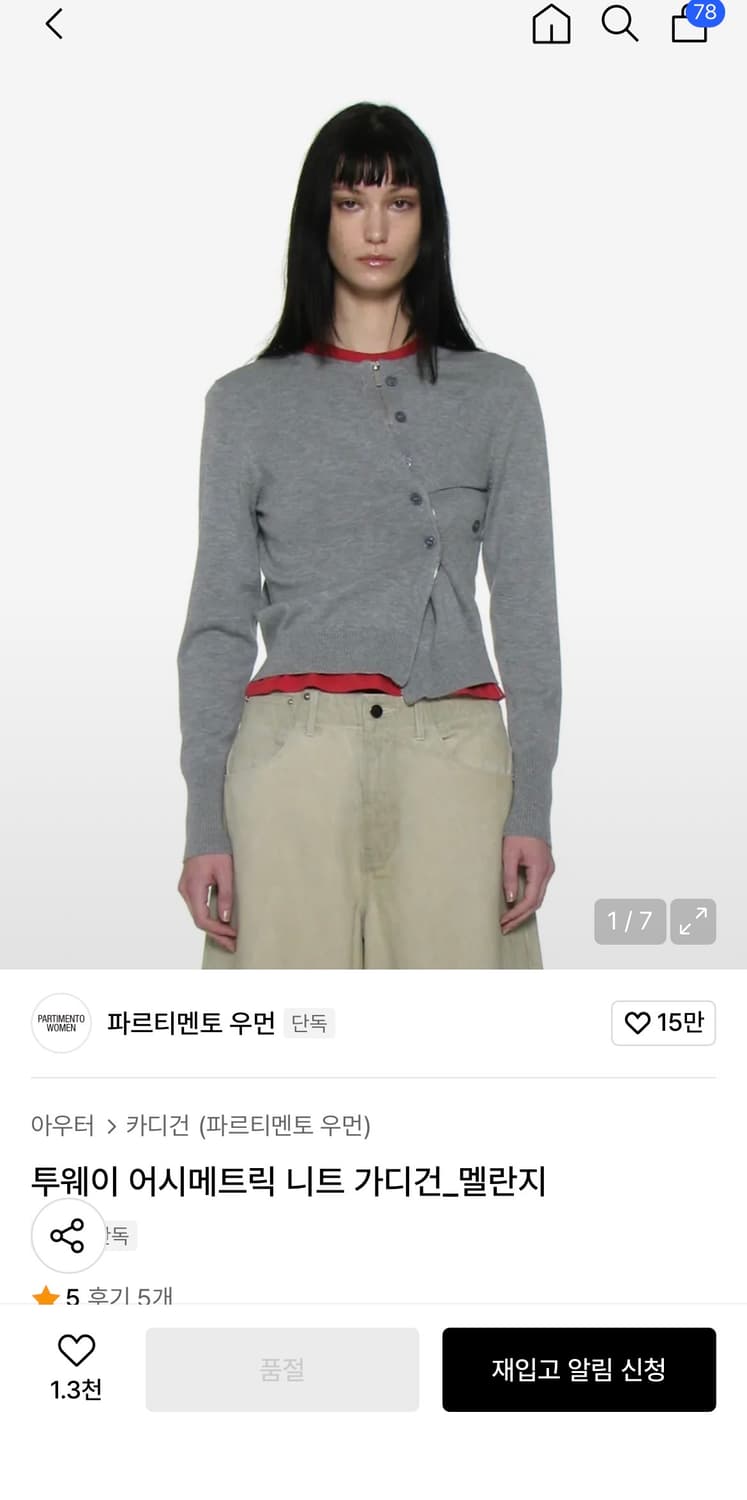
Task: Open the shopping bag with 78 items
Action: pos(688,28)
